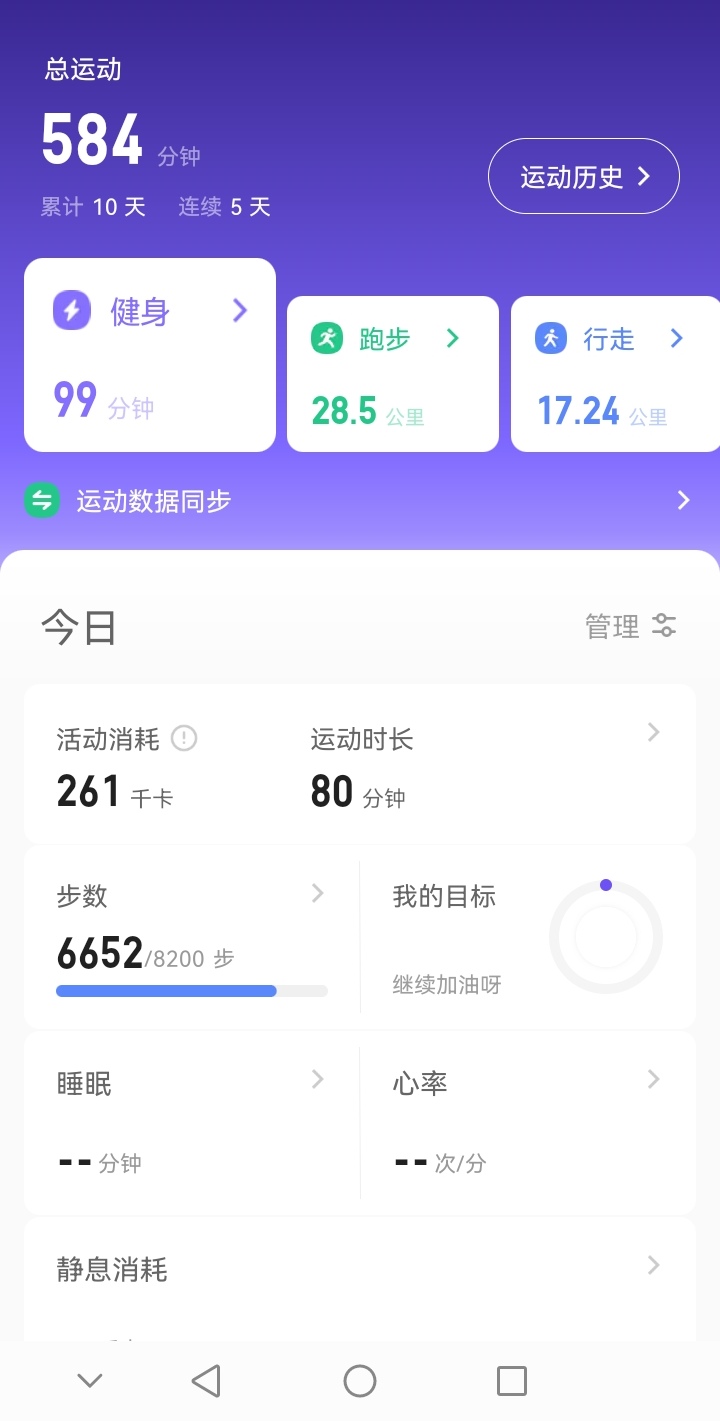Tap the info icon beside 活动消耗

(184, 739)
